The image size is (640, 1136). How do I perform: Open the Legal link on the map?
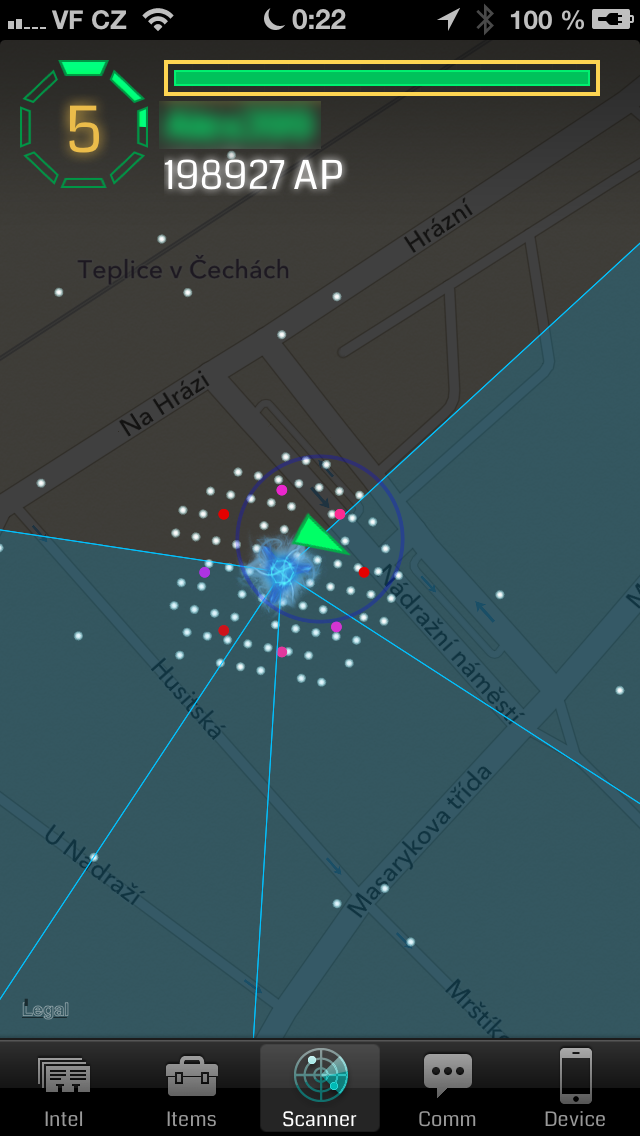(x=46, y=1010)
